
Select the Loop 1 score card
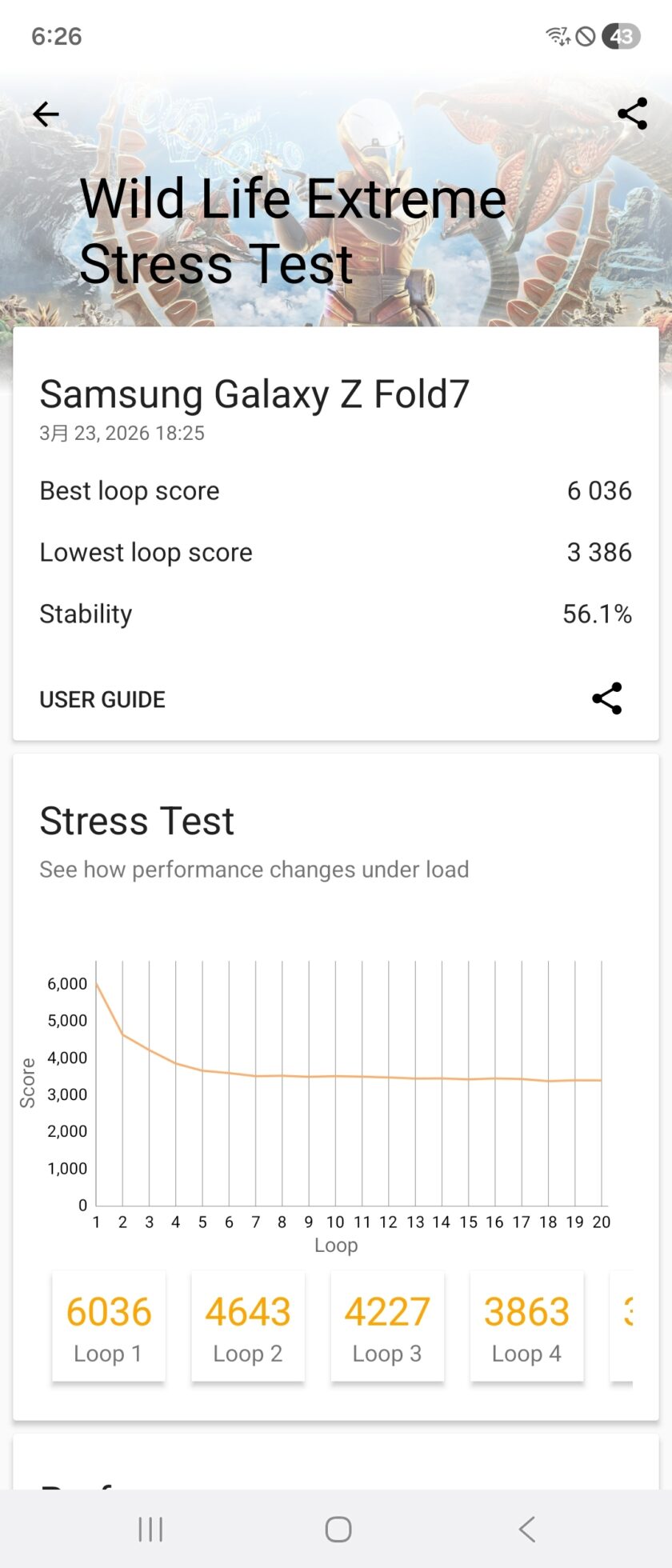pyautogui.click(x=109, y=1326)
